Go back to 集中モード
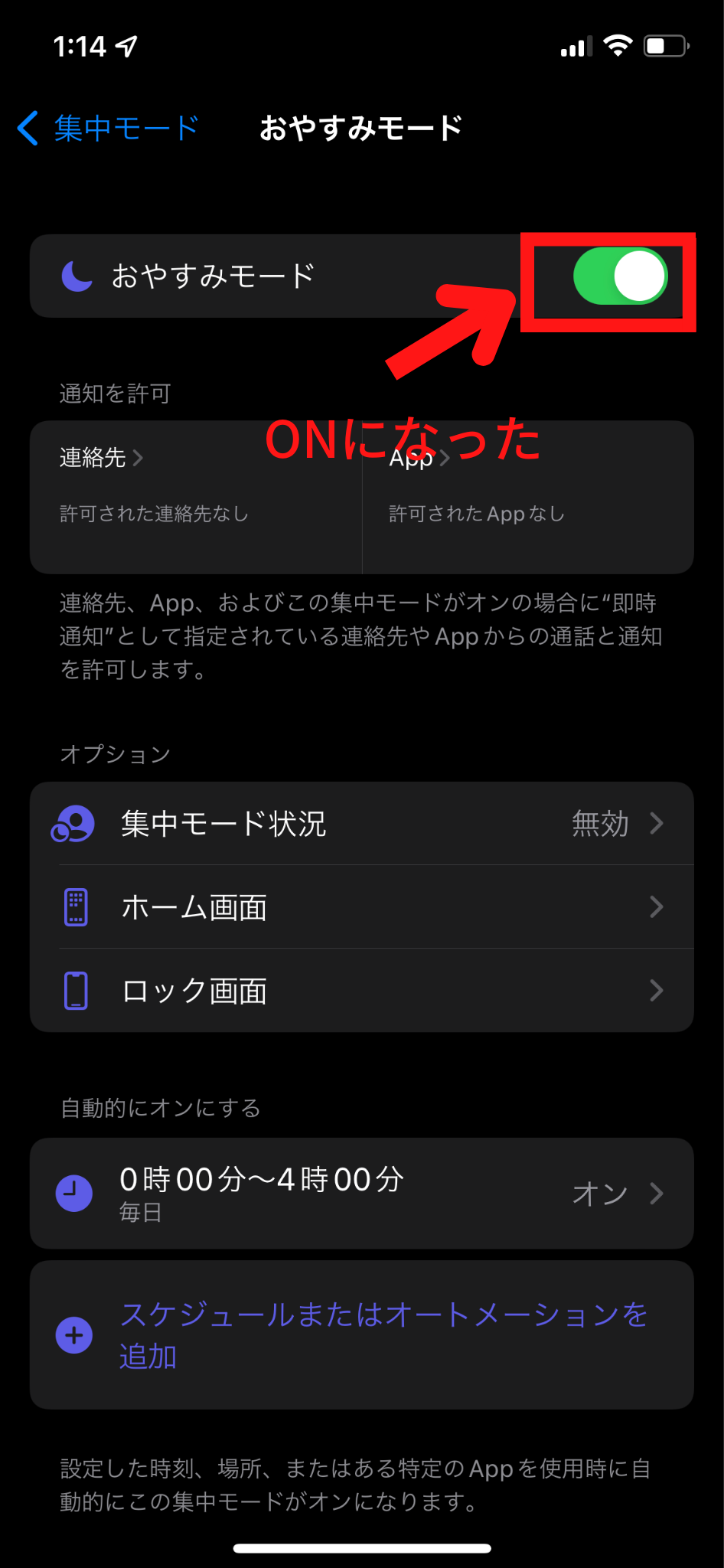The image size is (724, 1568). 108,128
